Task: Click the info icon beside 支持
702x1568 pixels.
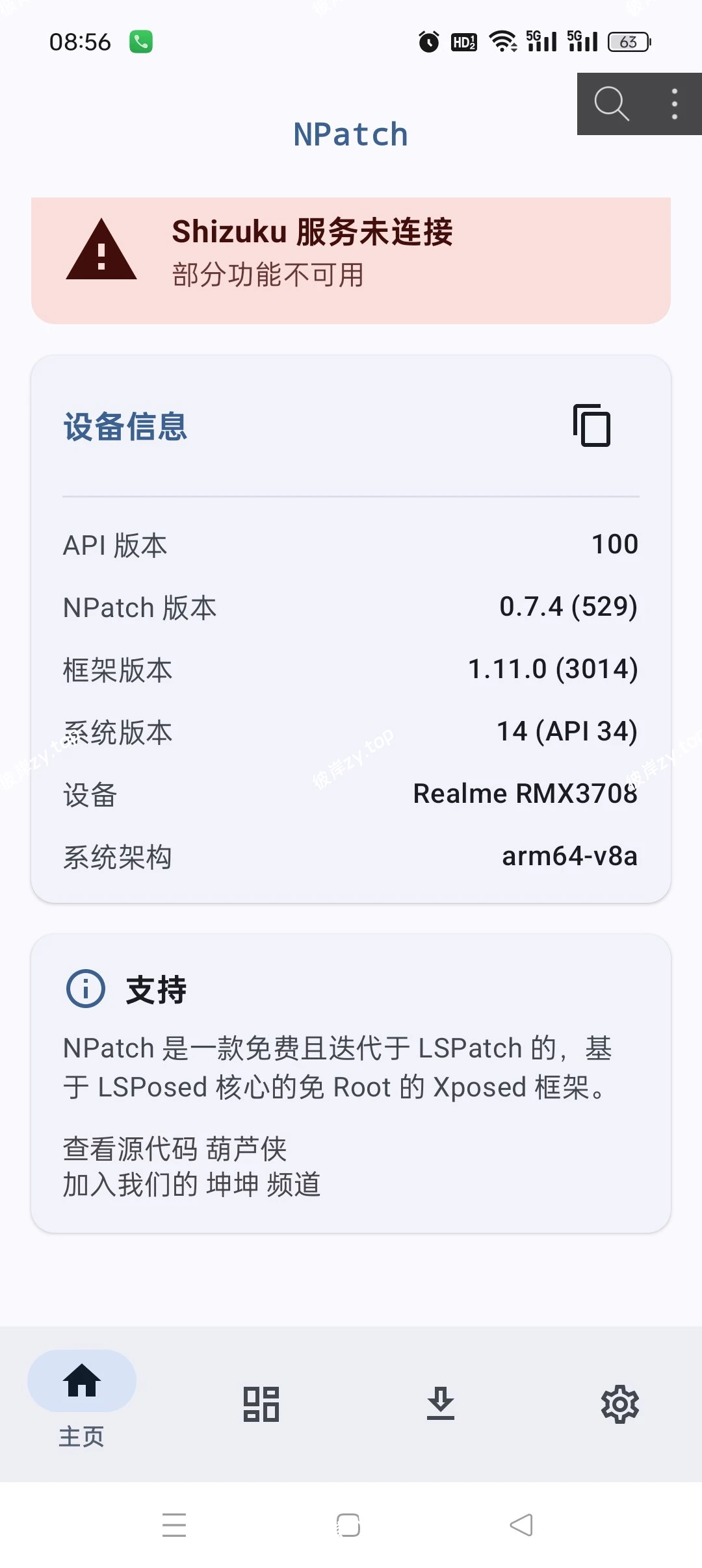Action: coord(85,989)
